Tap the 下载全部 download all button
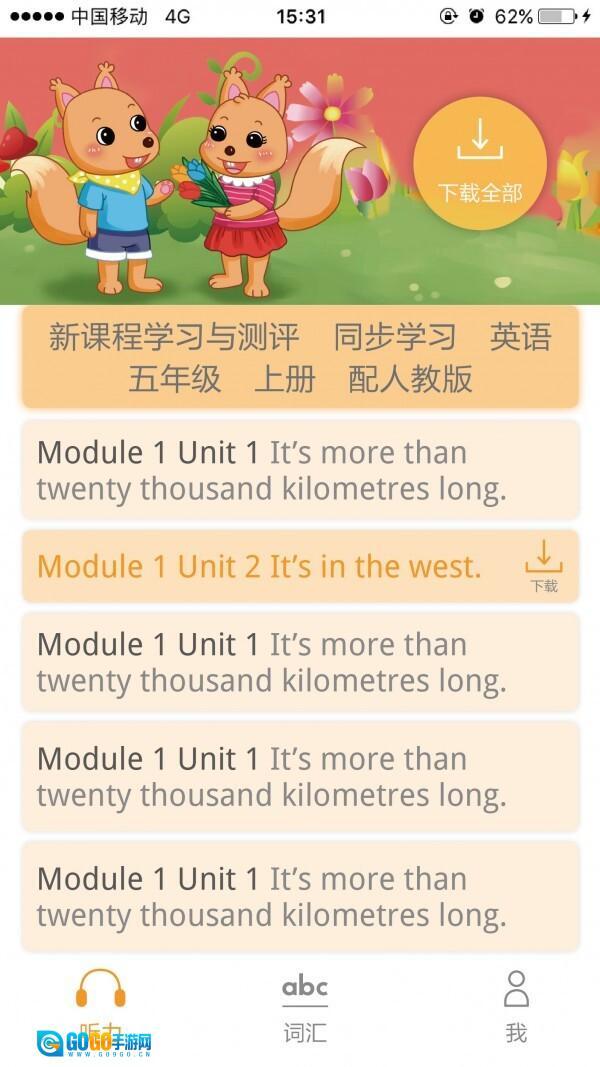This screenshot has width=600, height=1067. 480,163
